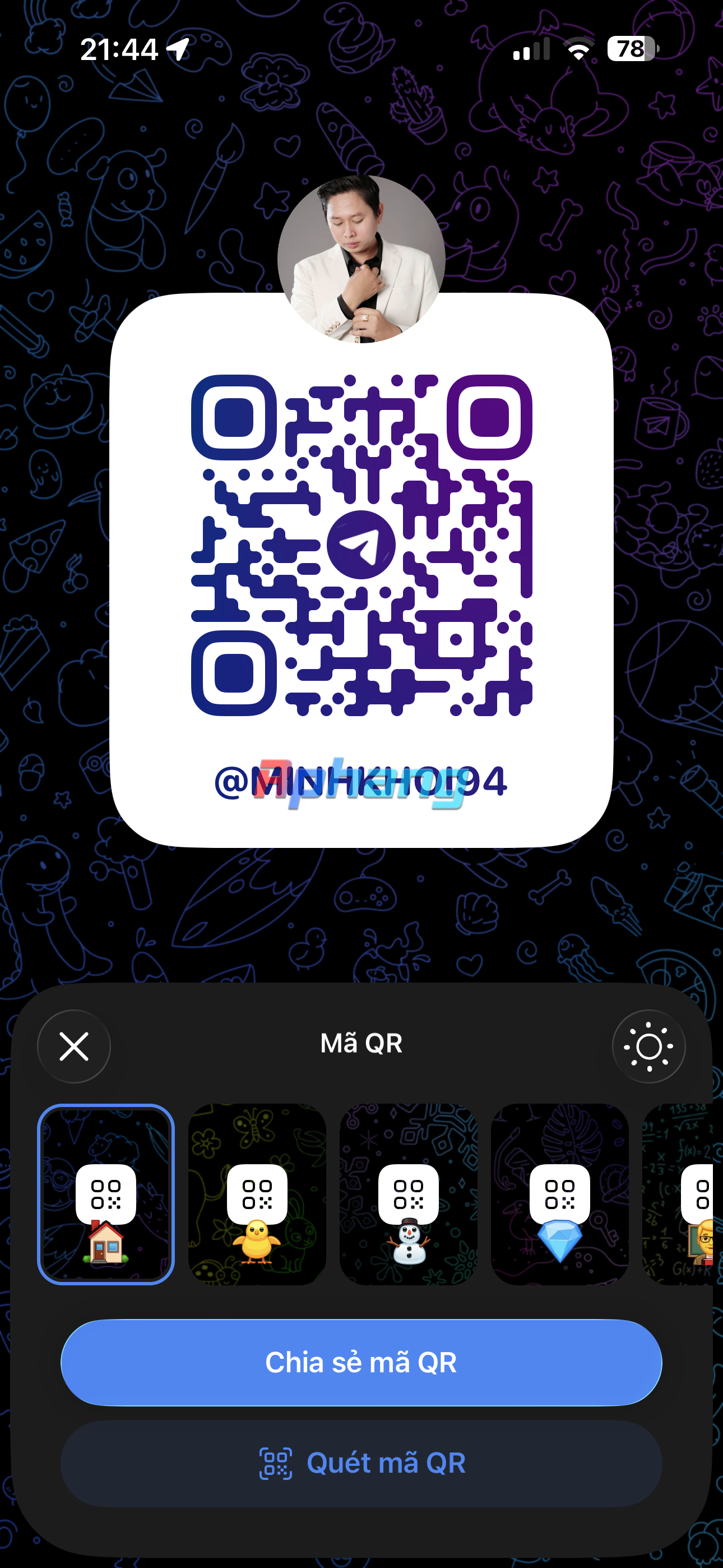Toggle the light mode sun icon
The width and height of the screenshot is (723, 1568).
(x=648, y=1046)
